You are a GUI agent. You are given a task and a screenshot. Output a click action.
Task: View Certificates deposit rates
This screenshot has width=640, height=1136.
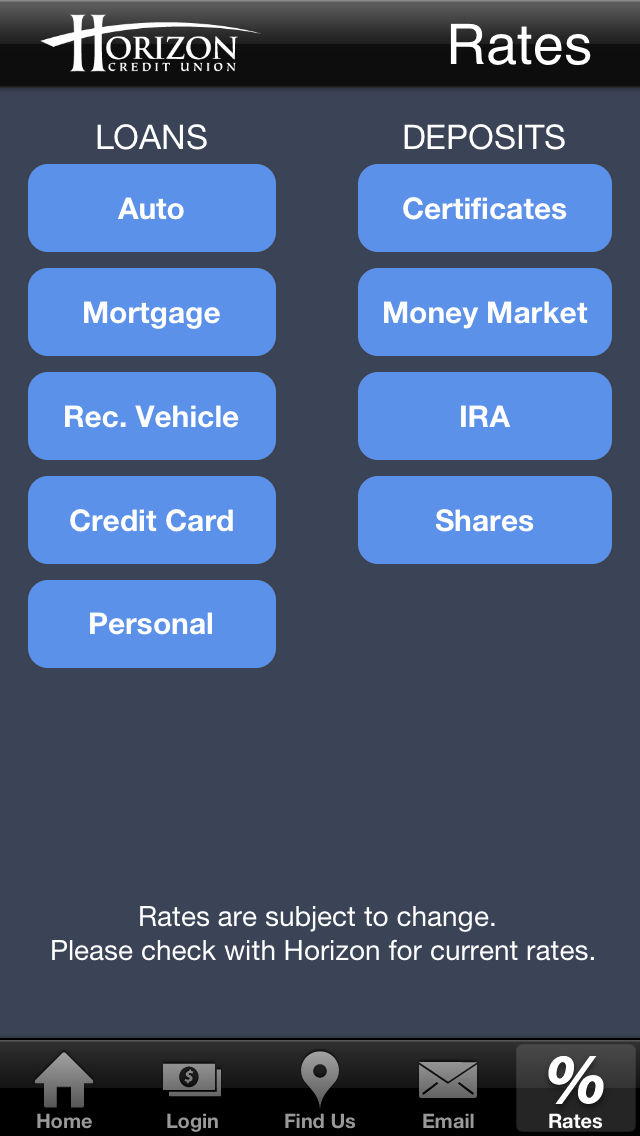click(x=485, y=208)
